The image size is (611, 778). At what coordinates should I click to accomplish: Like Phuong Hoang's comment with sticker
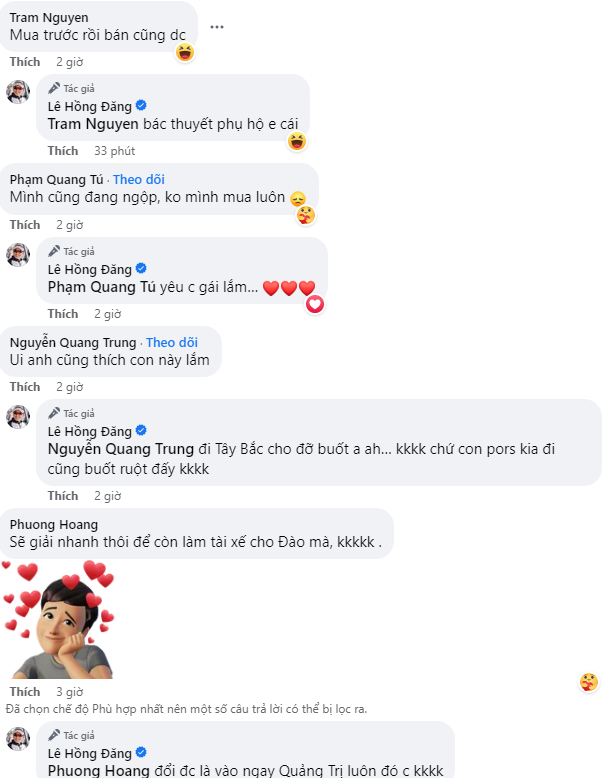25,692
